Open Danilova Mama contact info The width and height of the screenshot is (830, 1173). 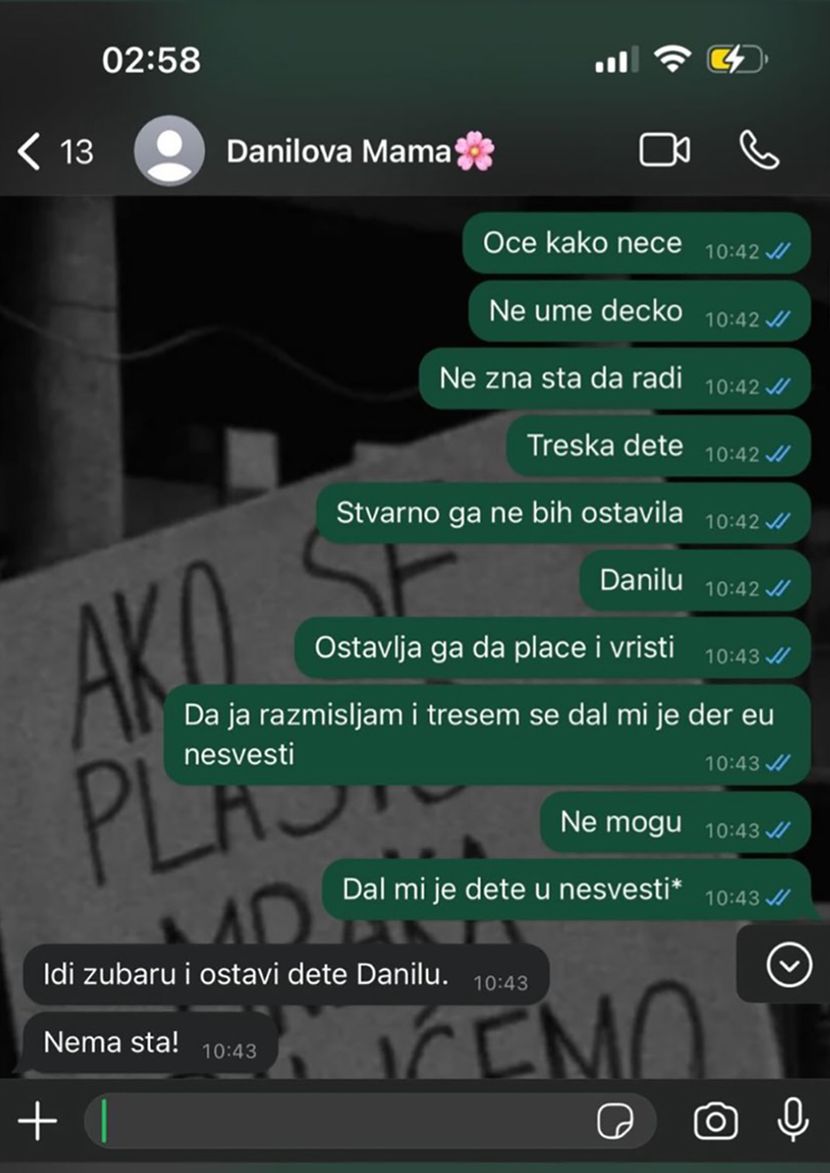point(338,152)
